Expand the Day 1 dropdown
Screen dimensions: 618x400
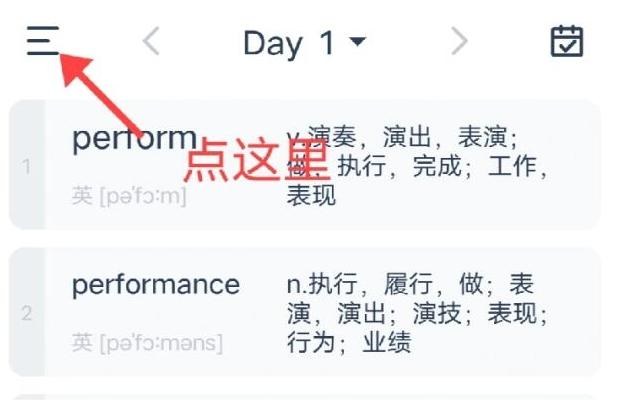(304, 43)
